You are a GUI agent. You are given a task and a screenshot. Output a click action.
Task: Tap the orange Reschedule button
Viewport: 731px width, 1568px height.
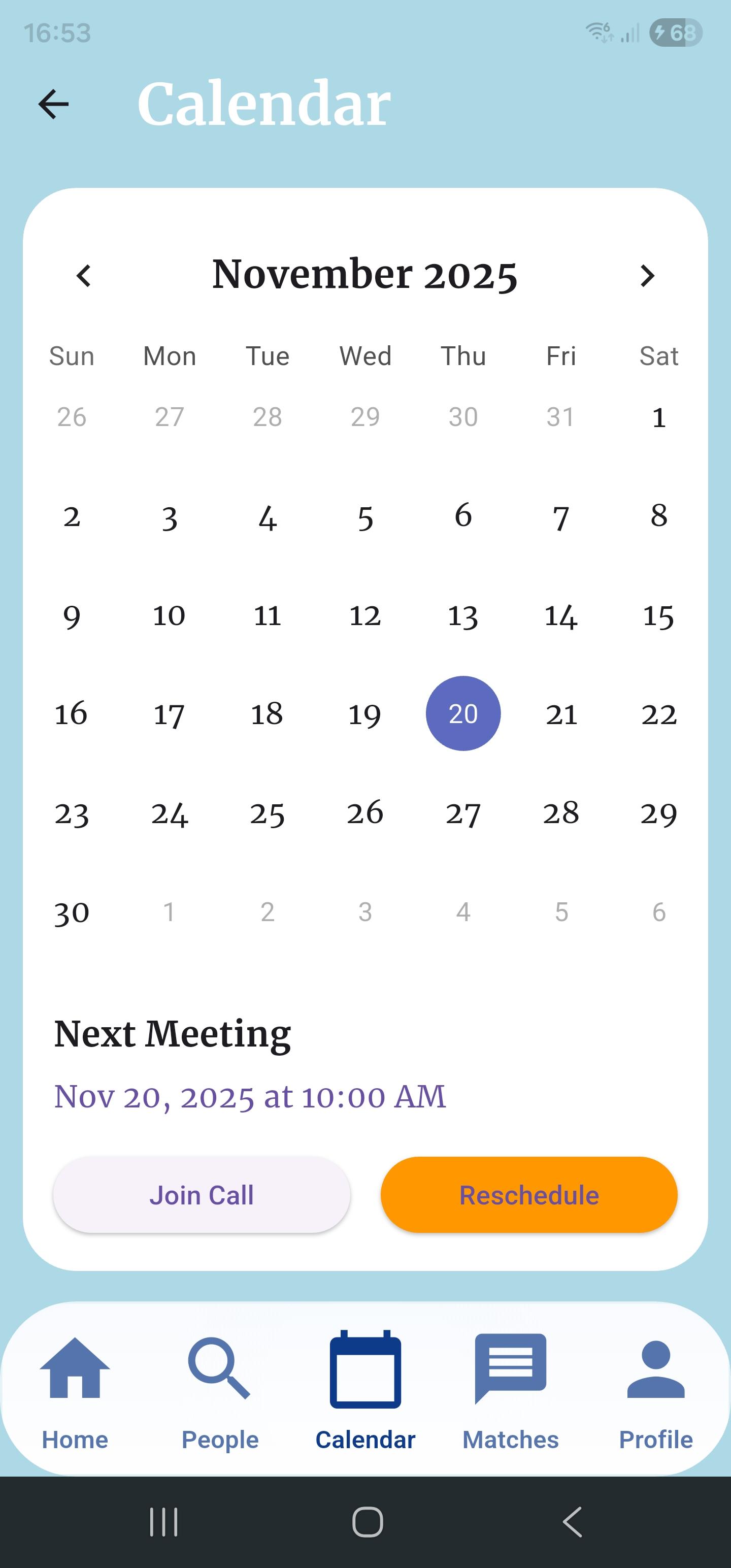click(528, 1194)
